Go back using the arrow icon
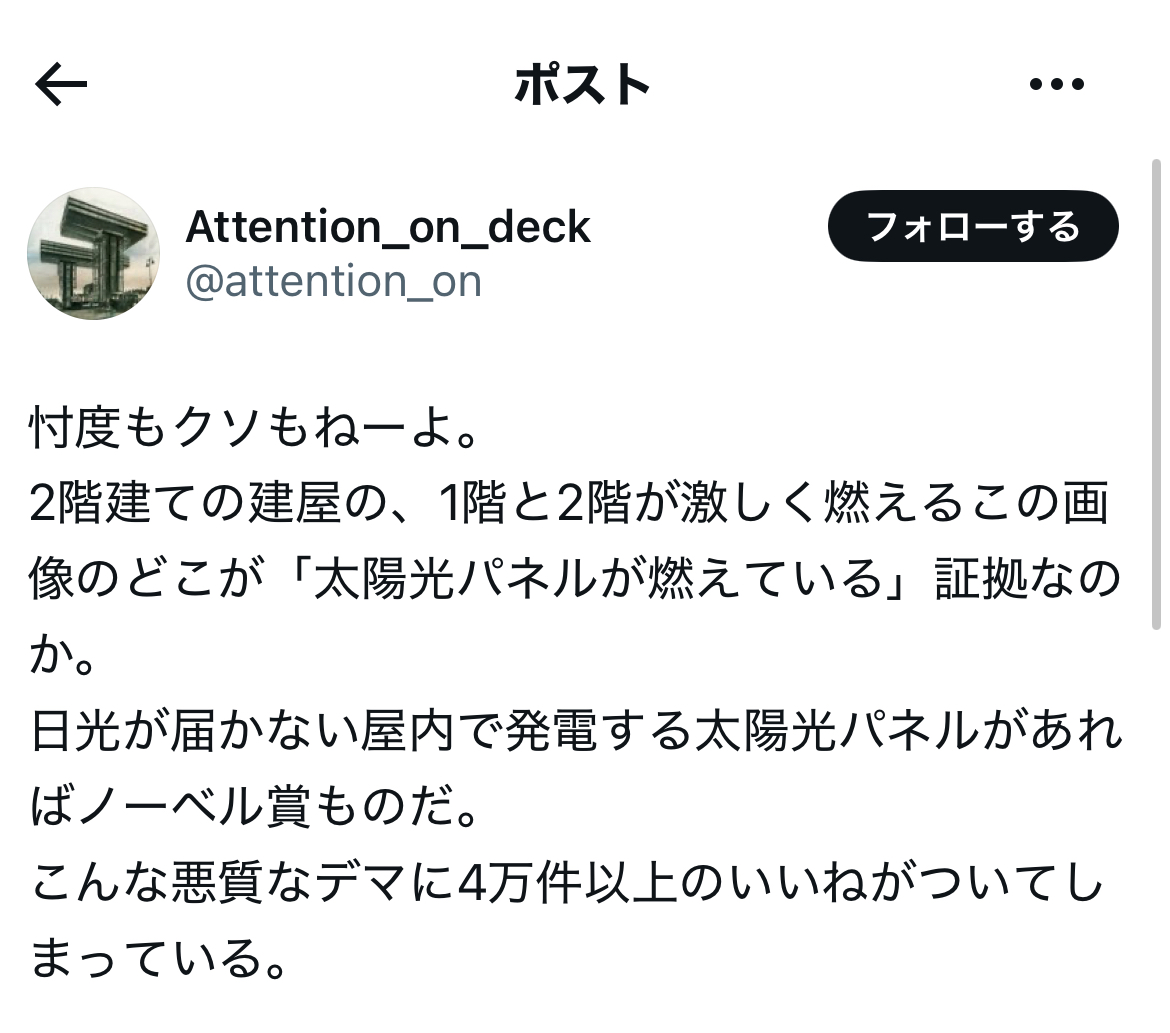This screenshot has width=1170, height=1033. point(61,84)
